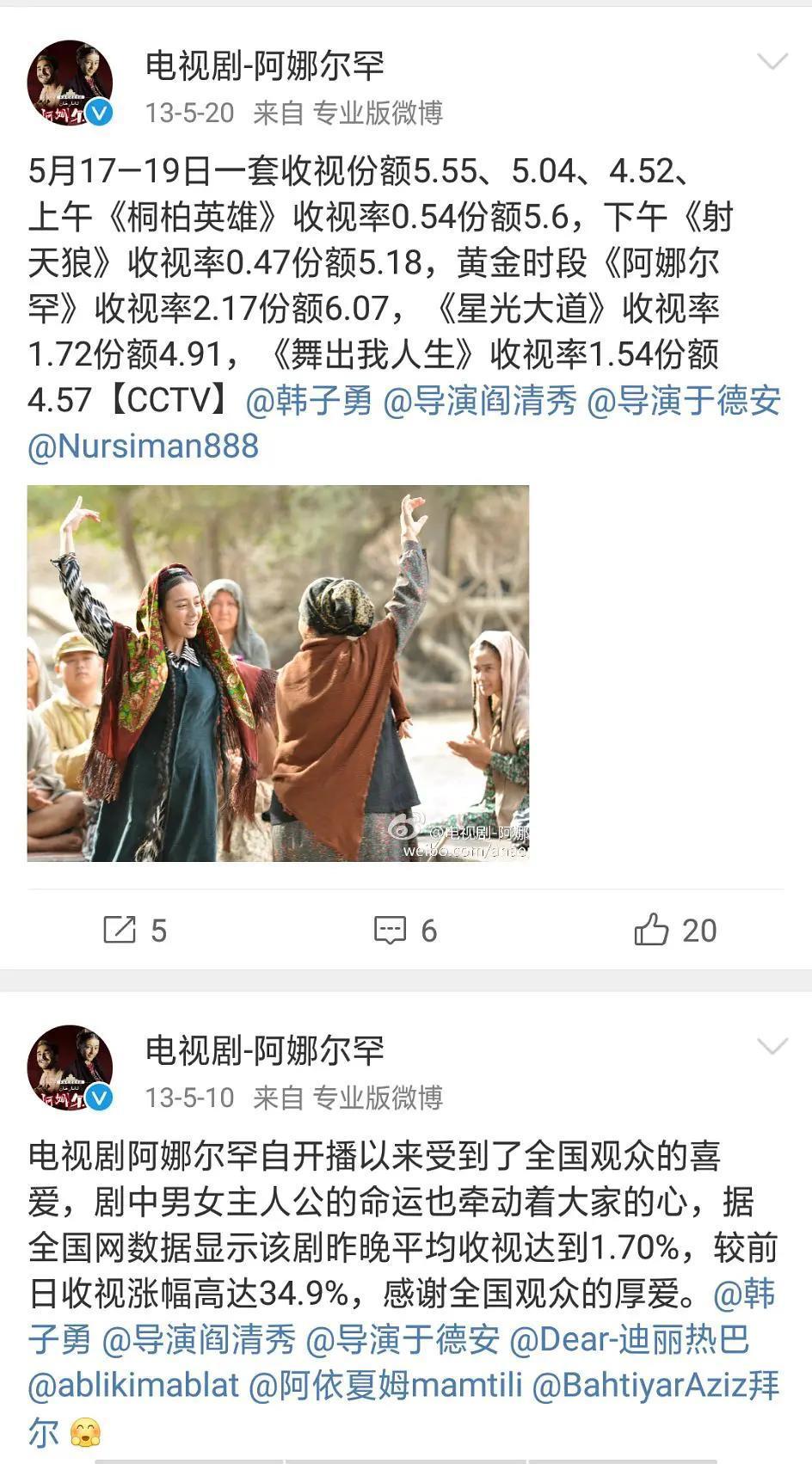The width and height of the screenshot is (812, 1464).
Task: Open the @Dear-迪丽热巴 mention link
Action: pyautogui.click(x=630, y=1339)
